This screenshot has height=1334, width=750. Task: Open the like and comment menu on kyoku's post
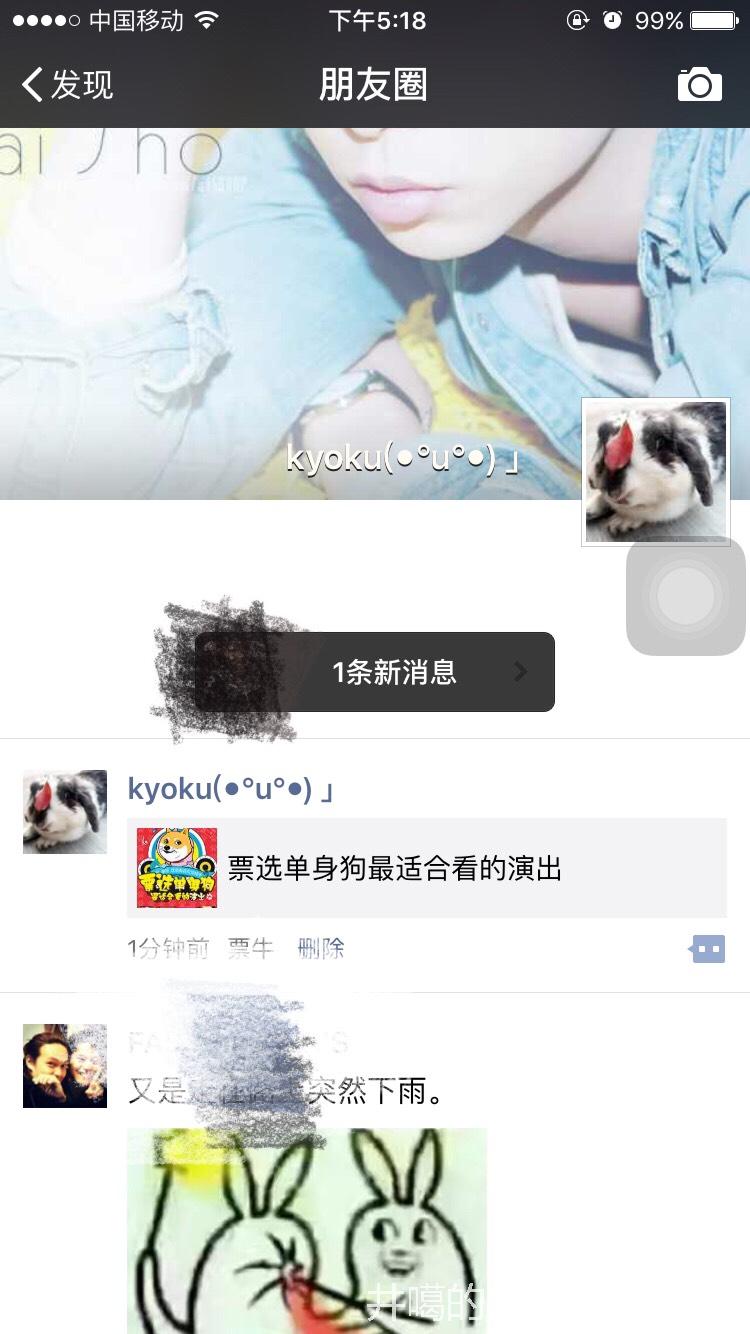pos(707,949)
